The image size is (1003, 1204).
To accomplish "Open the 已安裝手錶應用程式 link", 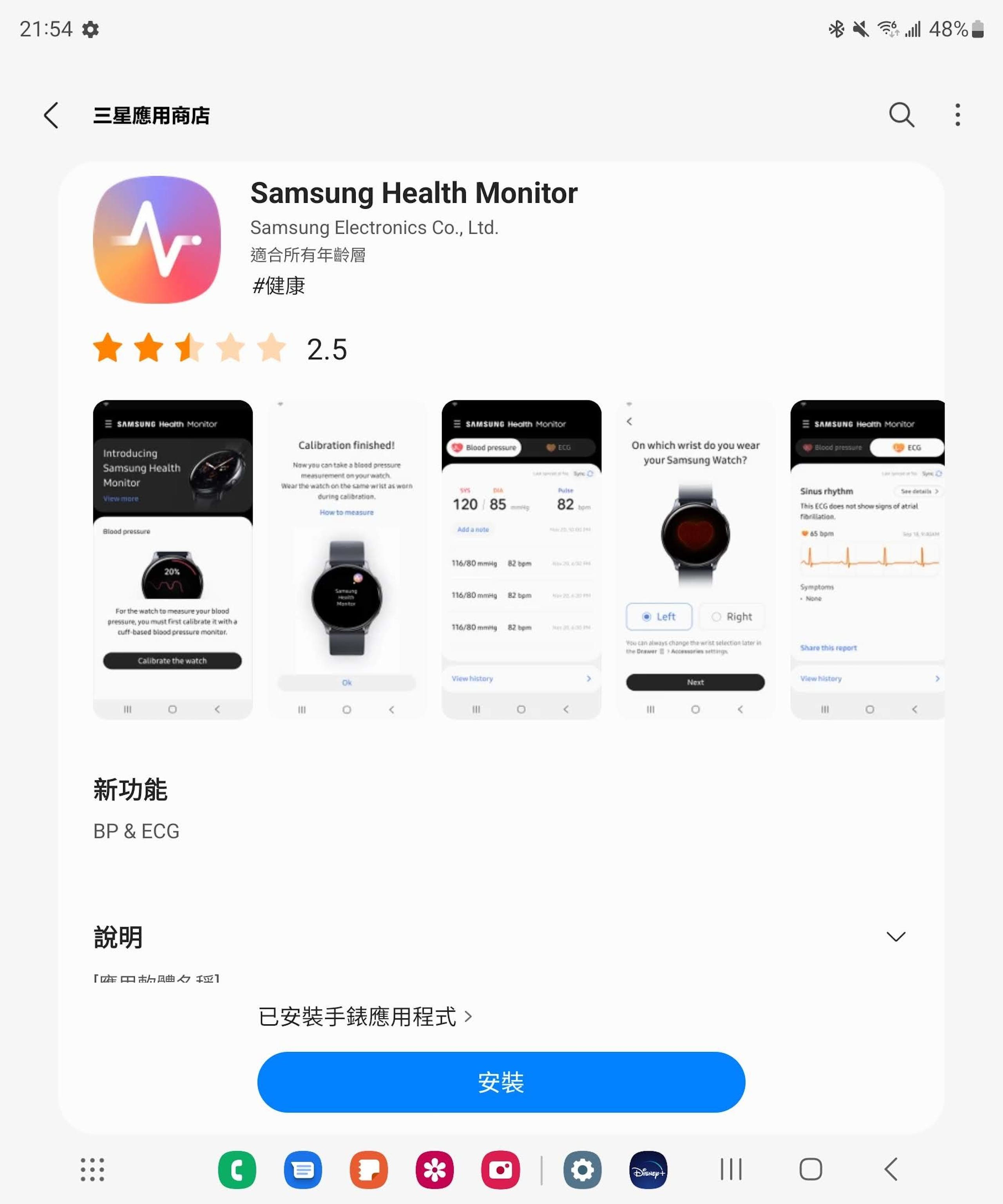I will pos(365,1016).
